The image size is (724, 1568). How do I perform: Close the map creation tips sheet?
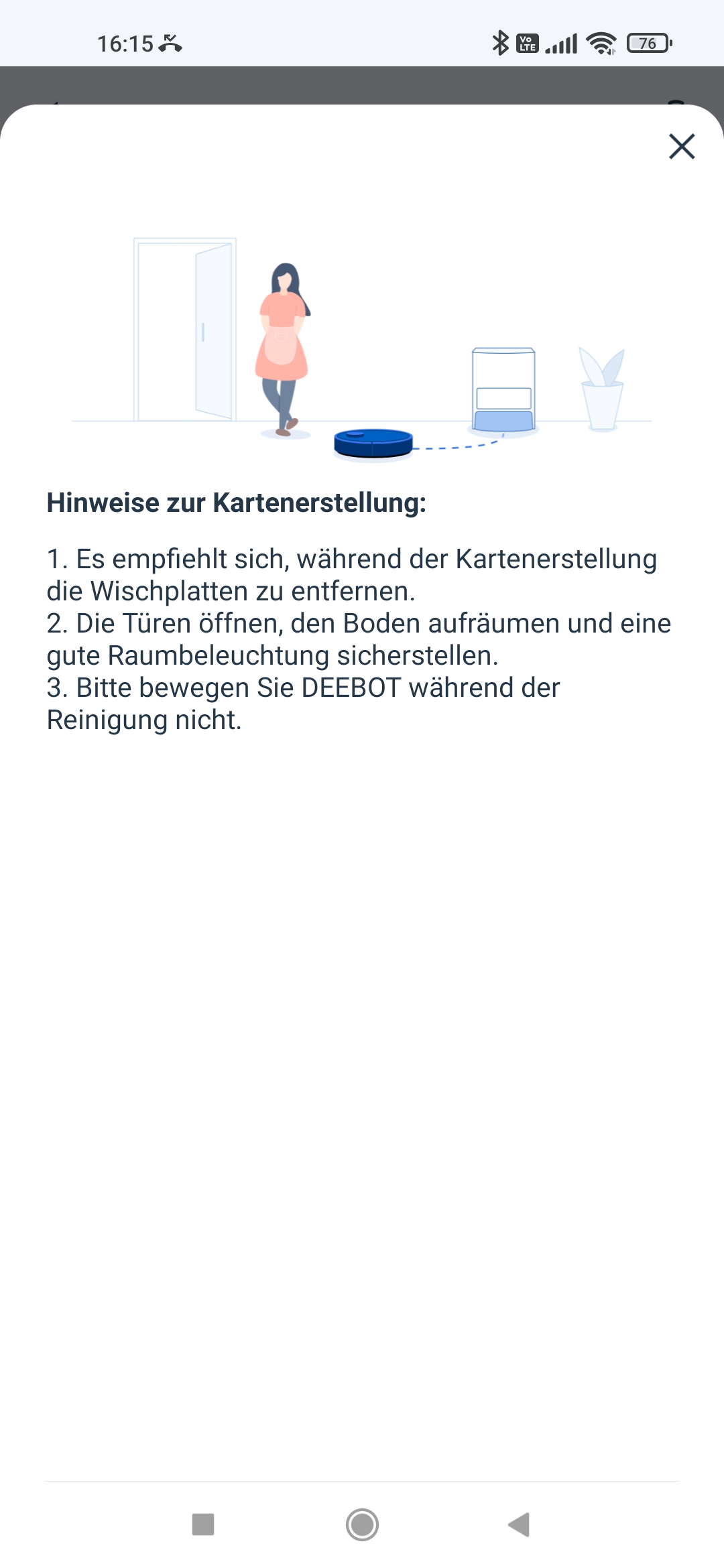click(682, 146)
